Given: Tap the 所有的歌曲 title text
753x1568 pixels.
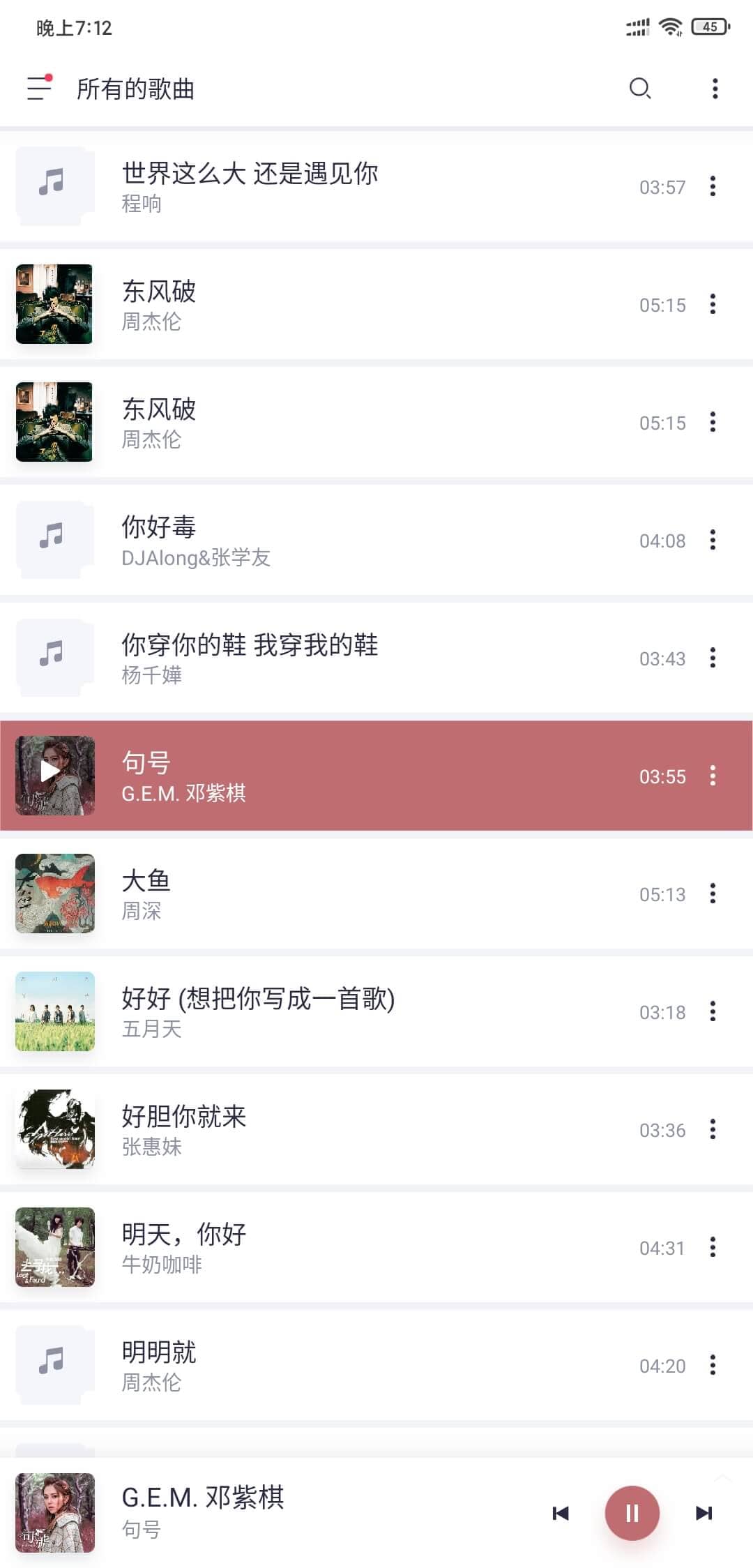Looking at the screenshot, I should tap(137, 89).
